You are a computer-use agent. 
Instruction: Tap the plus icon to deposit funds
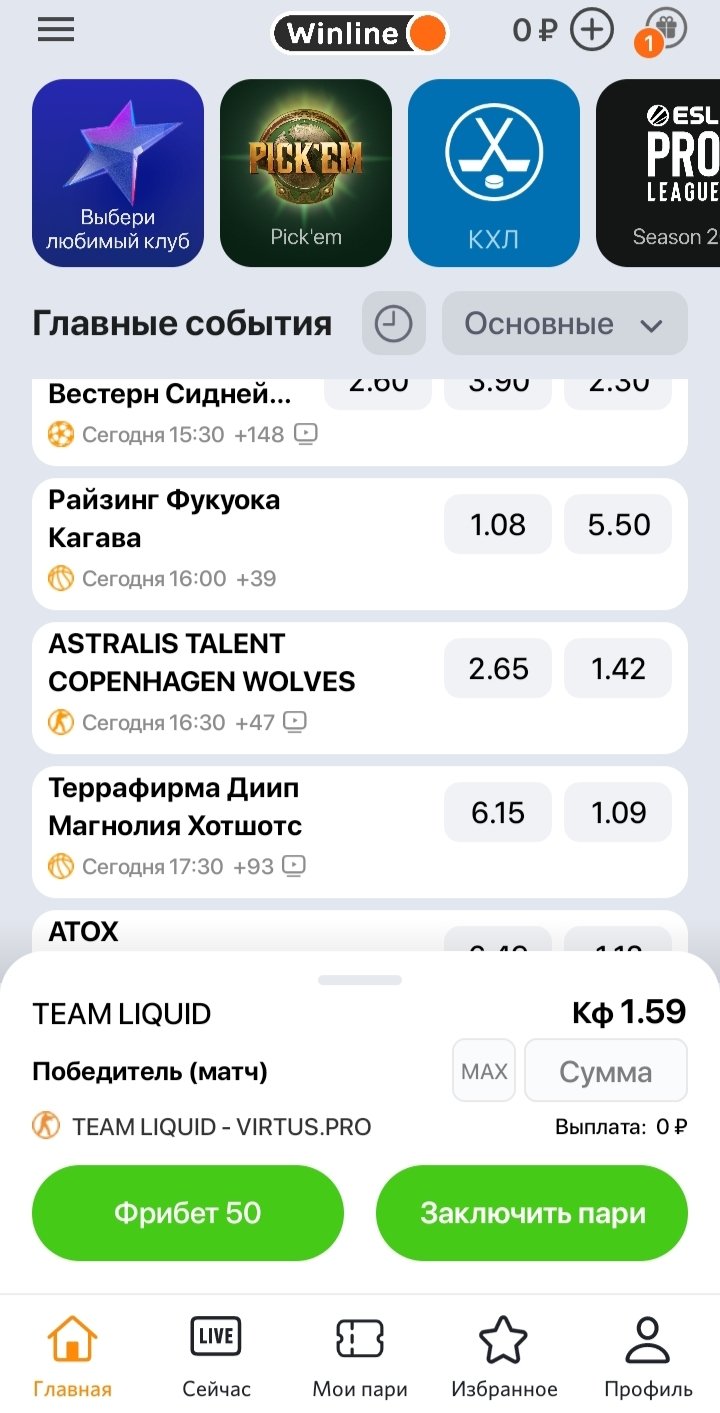click(592, 30)
